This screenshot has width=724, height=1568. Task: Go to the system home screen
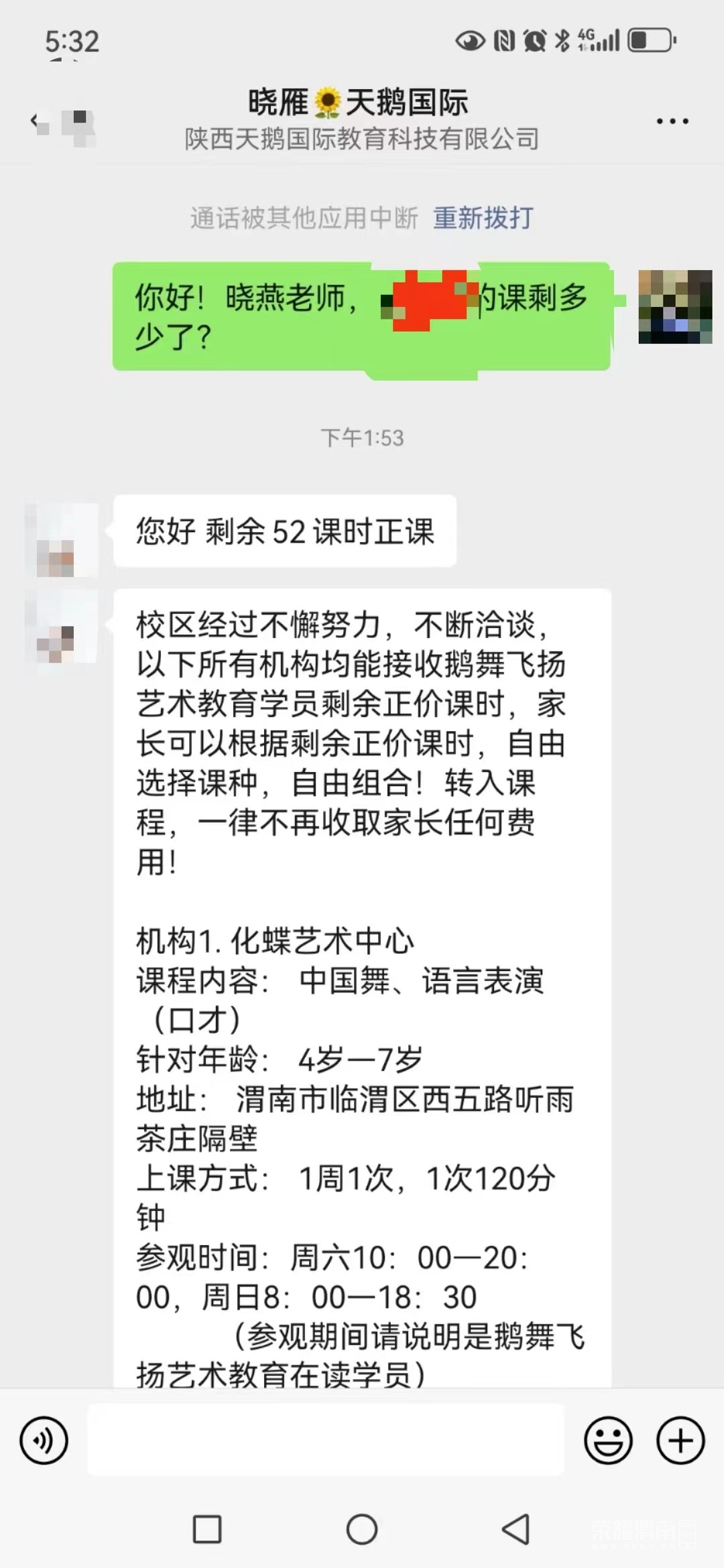click(x=362, y=1530)
